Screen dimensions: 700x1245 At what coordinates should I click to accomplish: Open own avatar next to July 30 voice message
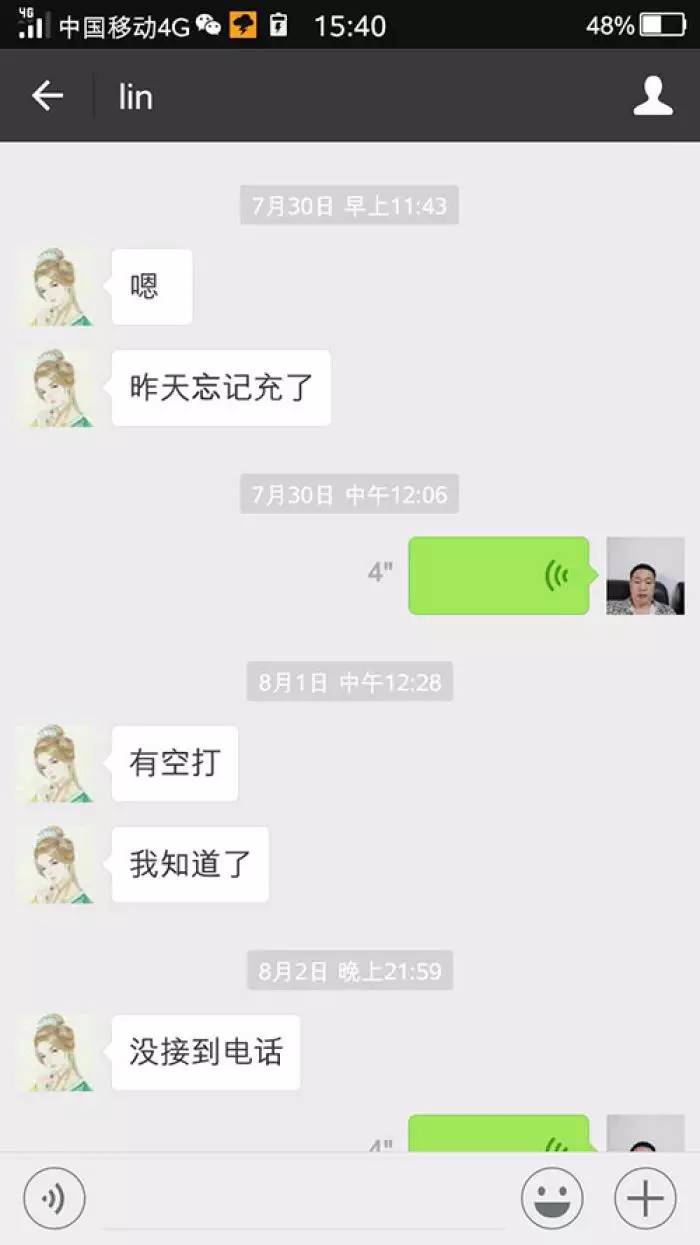tap(645, 576)
